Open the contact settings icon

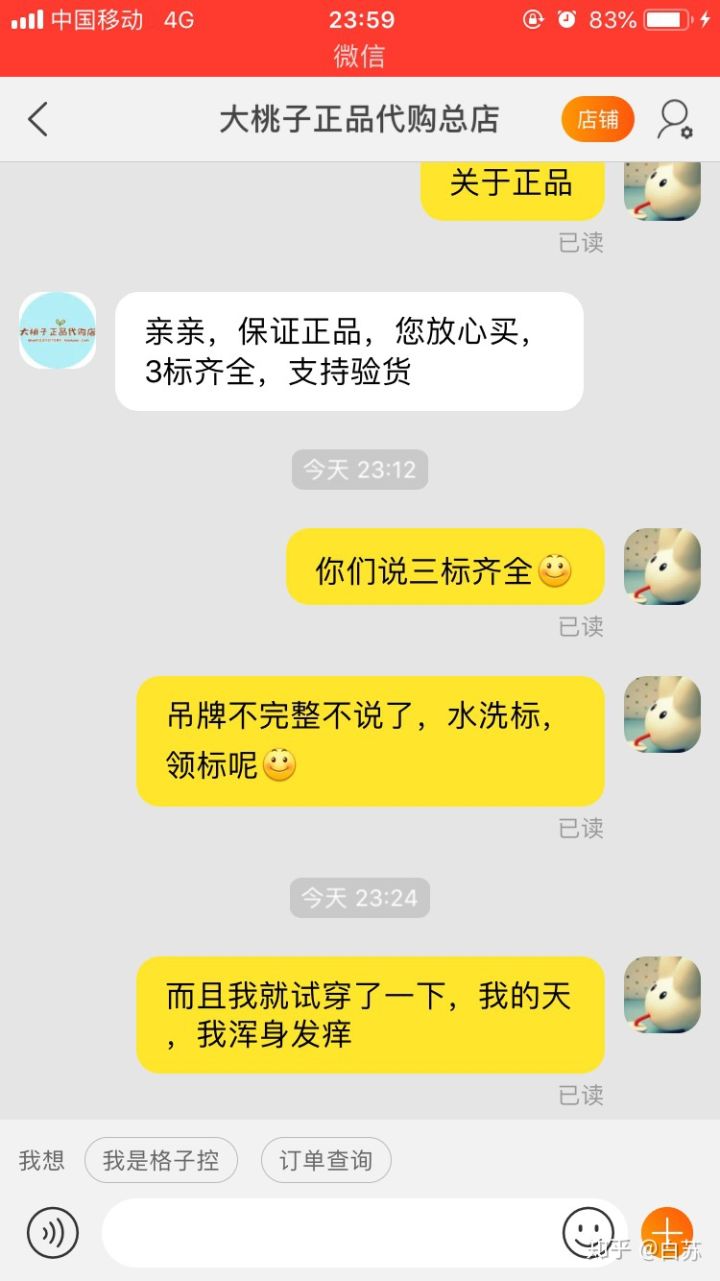675,119
